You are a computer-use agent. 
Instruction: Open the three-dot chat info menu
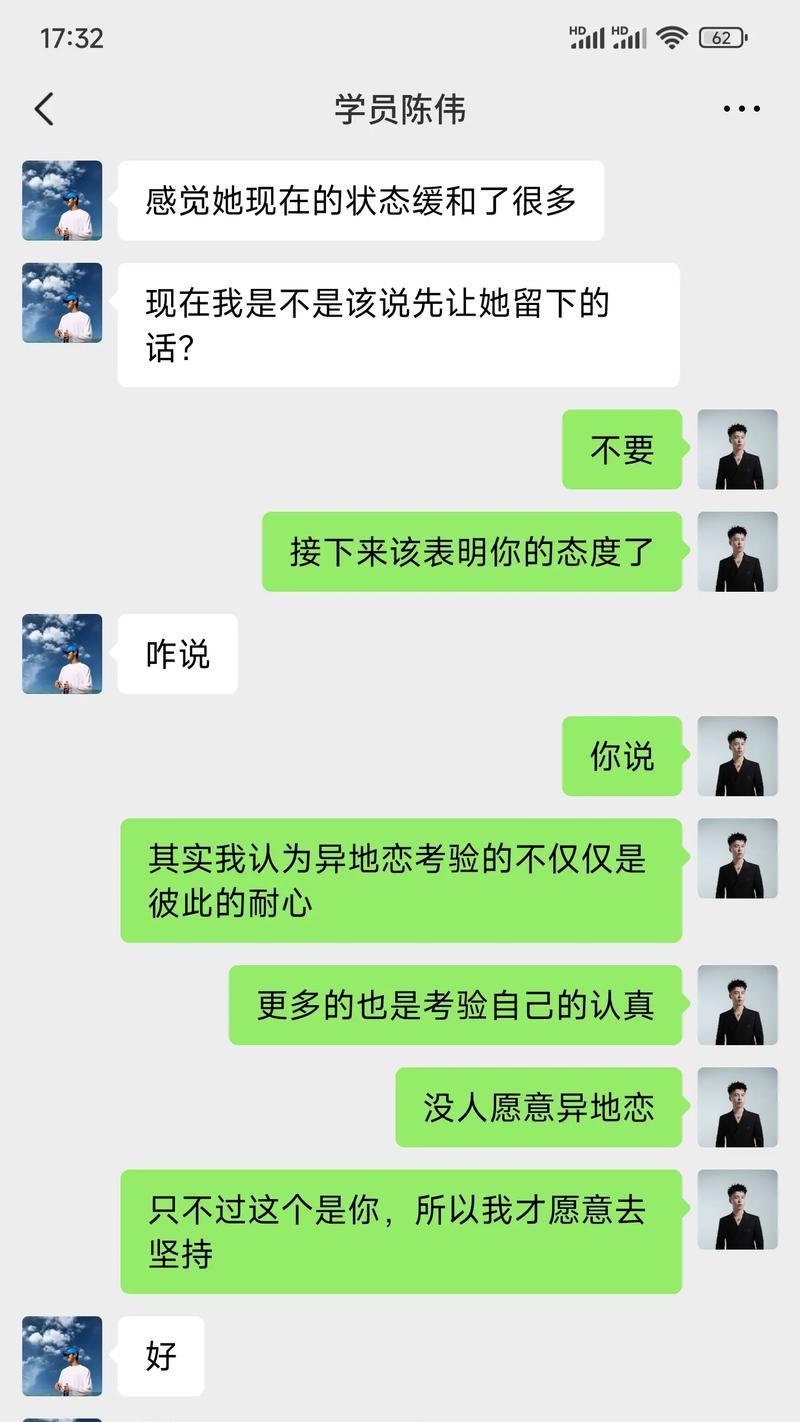pos(741,109)
